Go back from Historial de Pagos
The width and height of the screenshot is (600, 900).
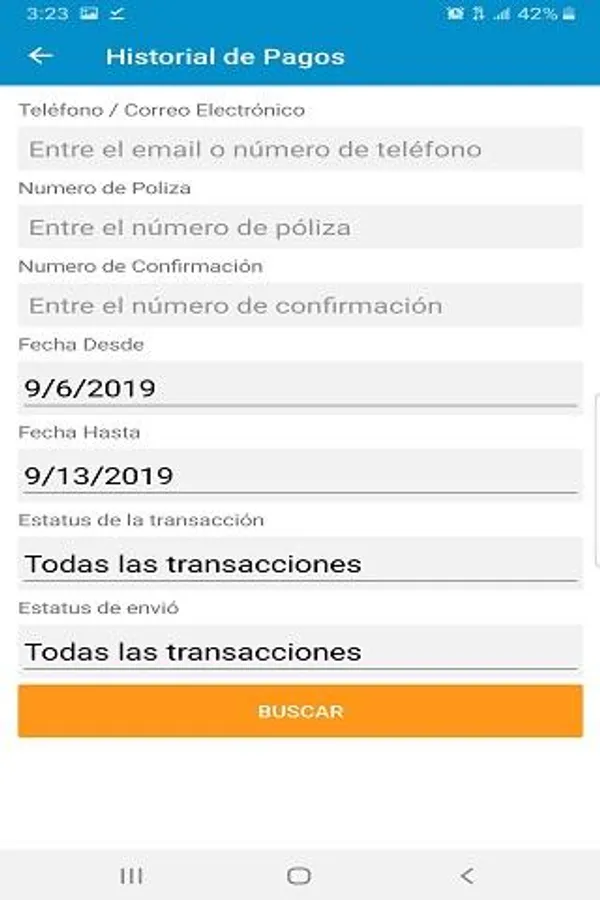[40, 56]
